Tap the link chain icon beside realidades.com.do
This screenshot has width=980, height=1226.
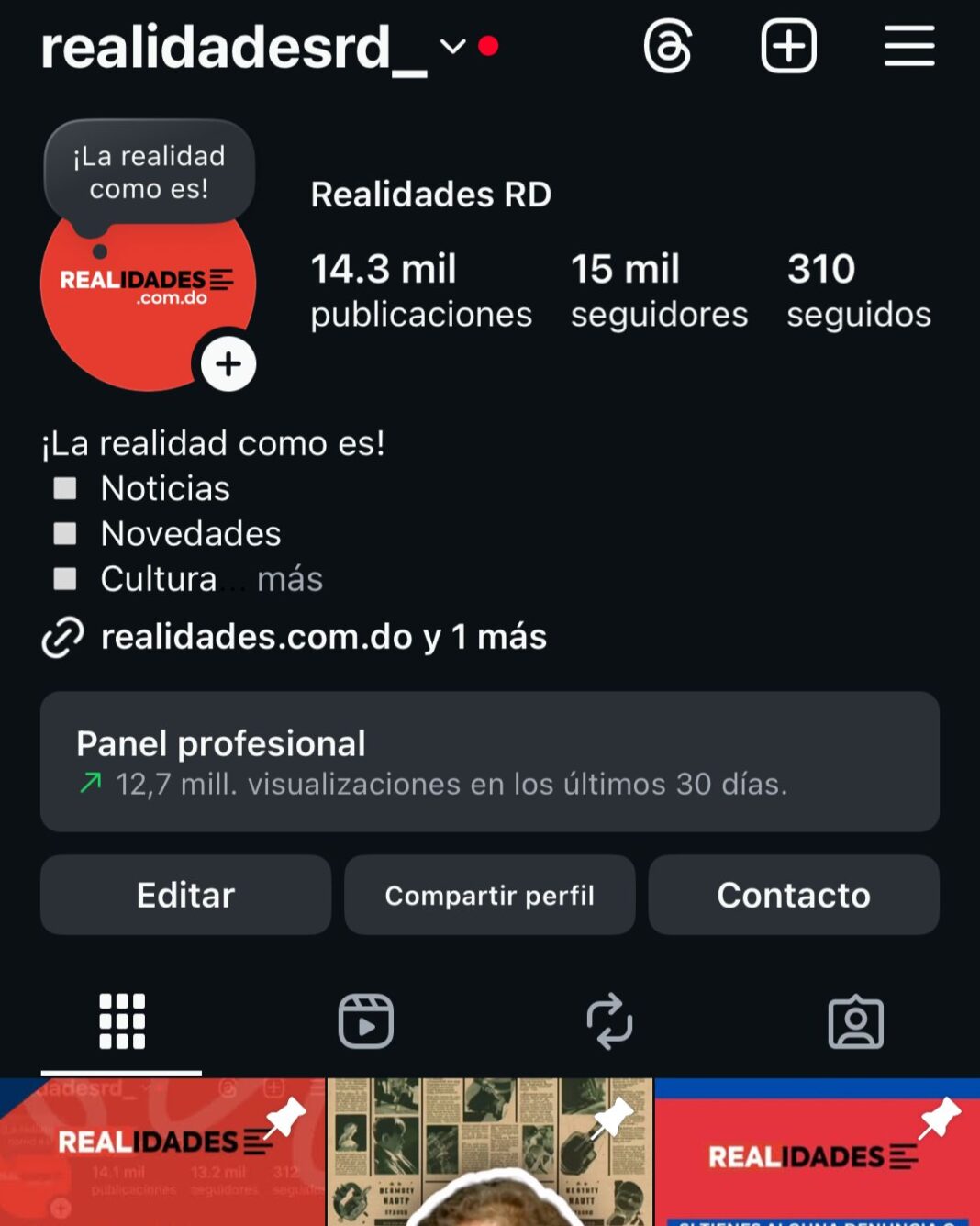(61, 636)
